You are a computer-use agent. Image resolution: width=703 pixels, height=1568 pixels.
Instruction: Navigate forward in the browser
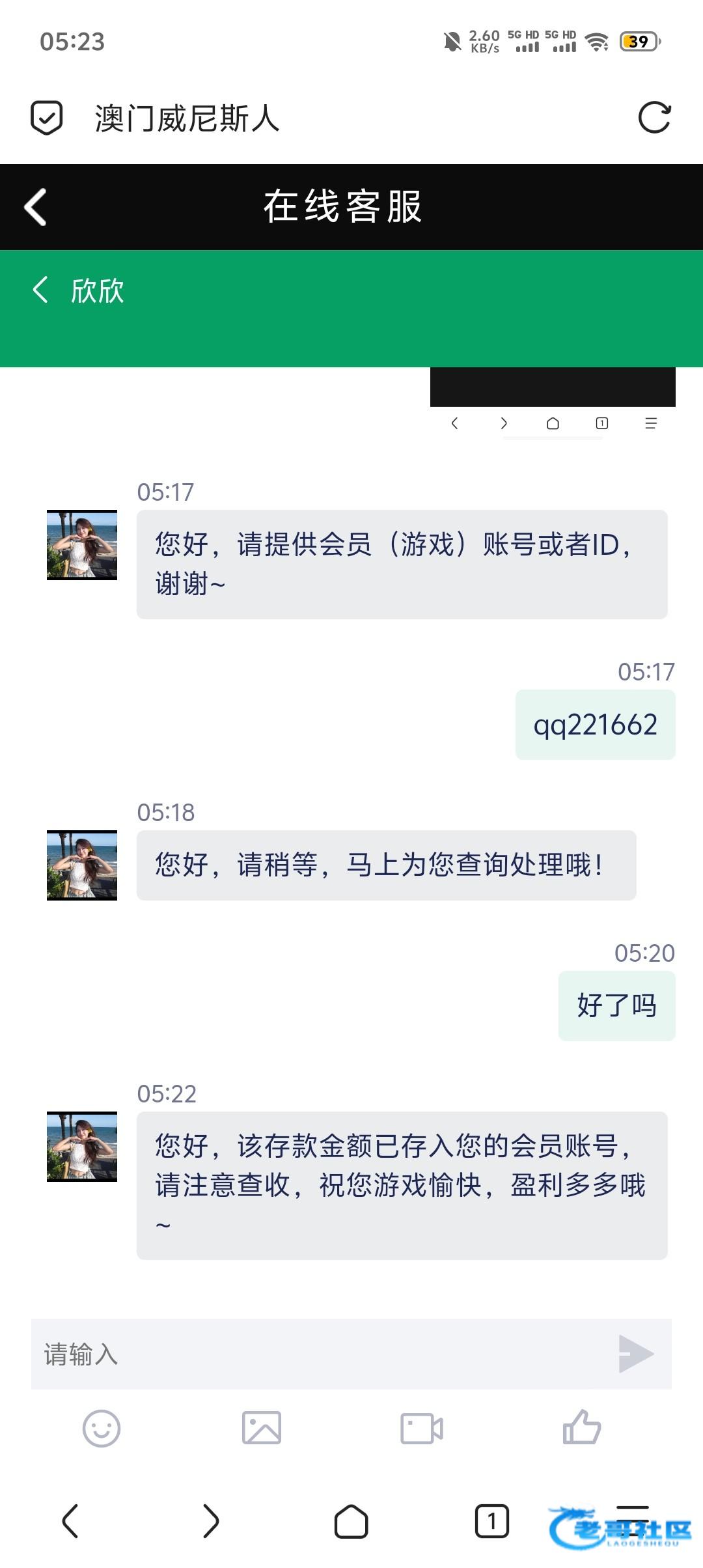click(x=211, y=1522)
